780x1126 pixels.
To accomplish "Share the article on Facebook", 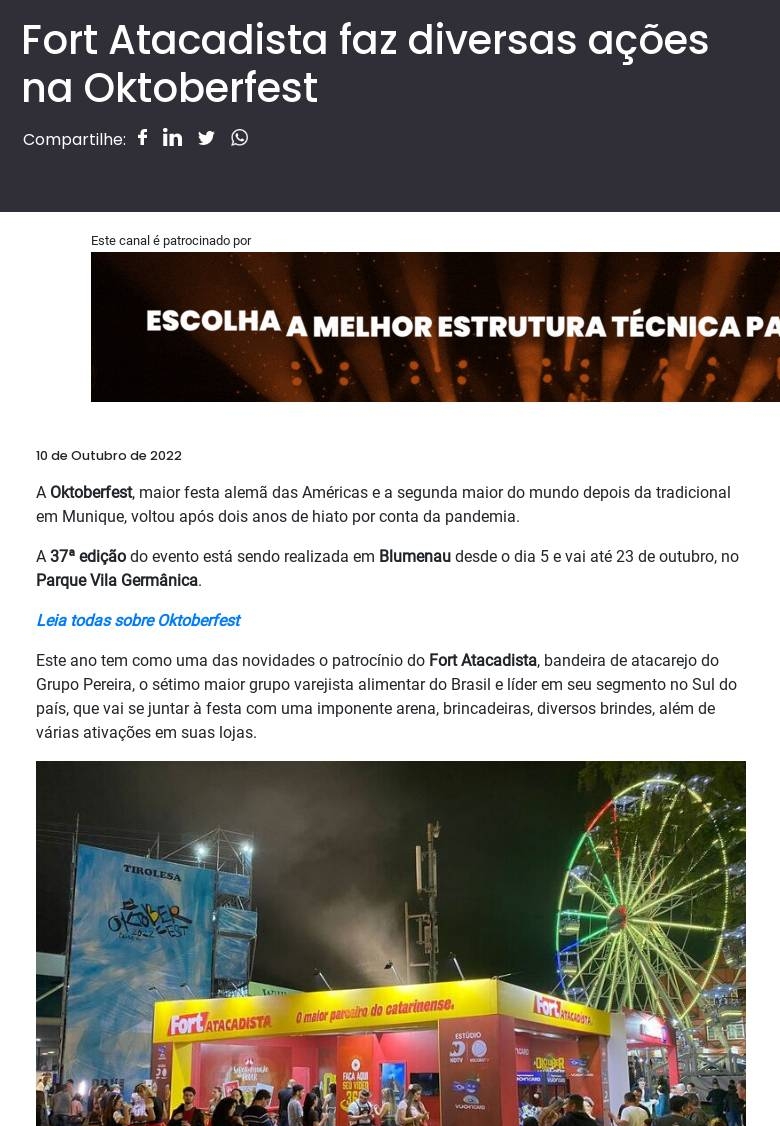I will (142, 138).
